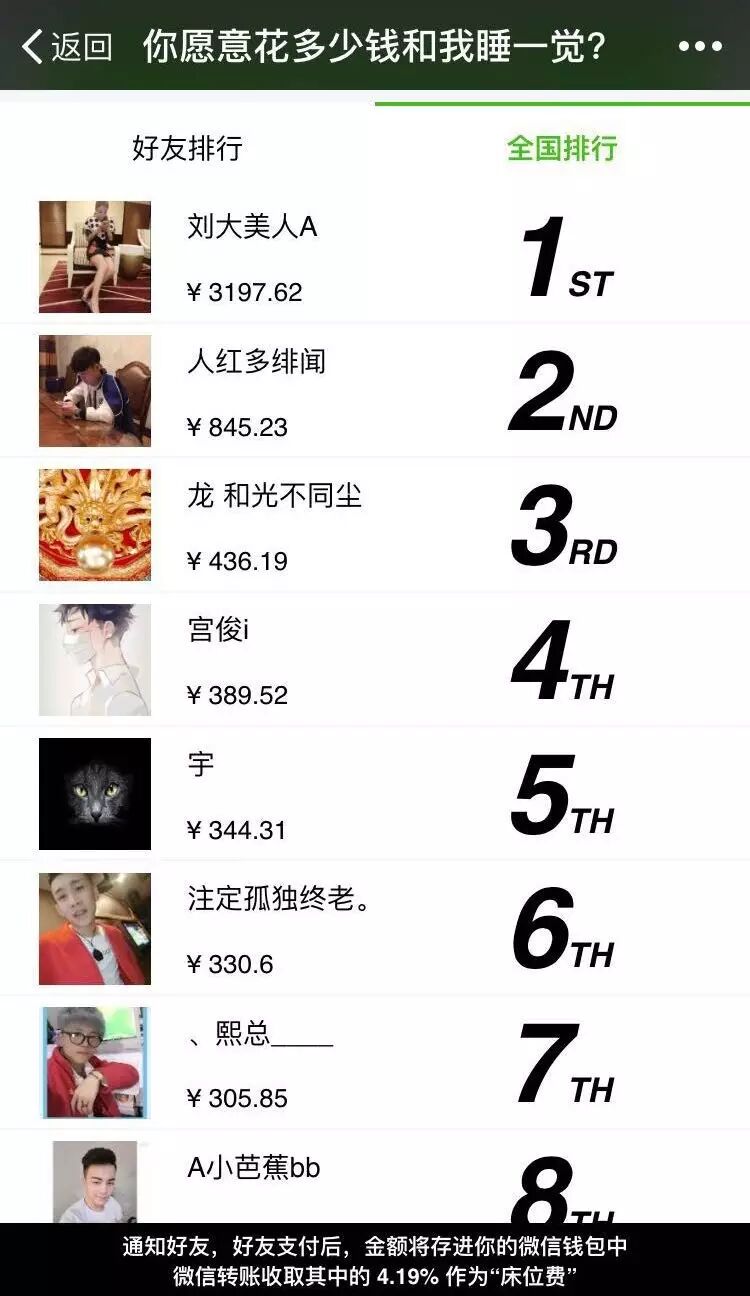The width and height of the screenshot is (750, 1296).
Task: Open 刘大美人A's ranking entry
Action: point(375,257)
